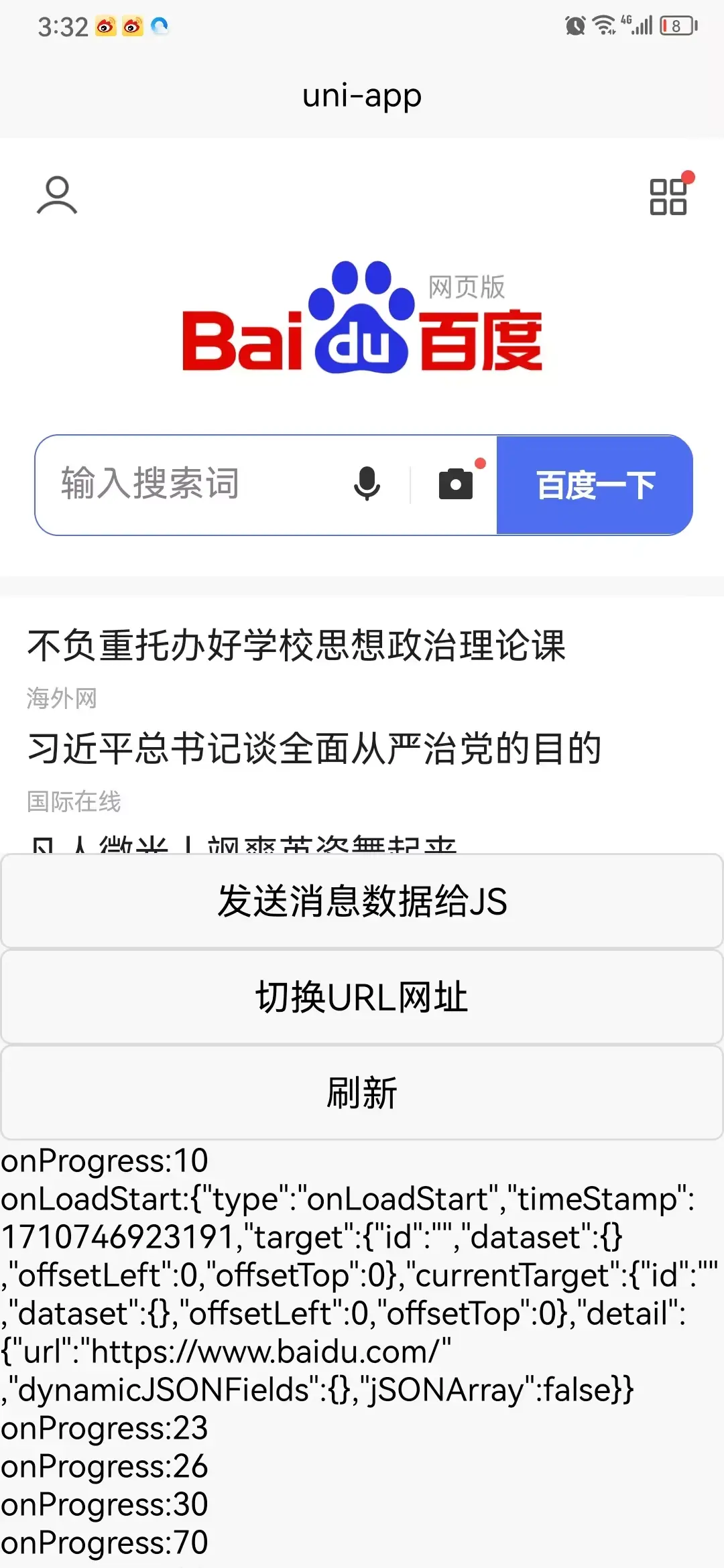This screenshot has height=1568, width=724.
Task: Open the user profile icon
Action: (57, 196)
